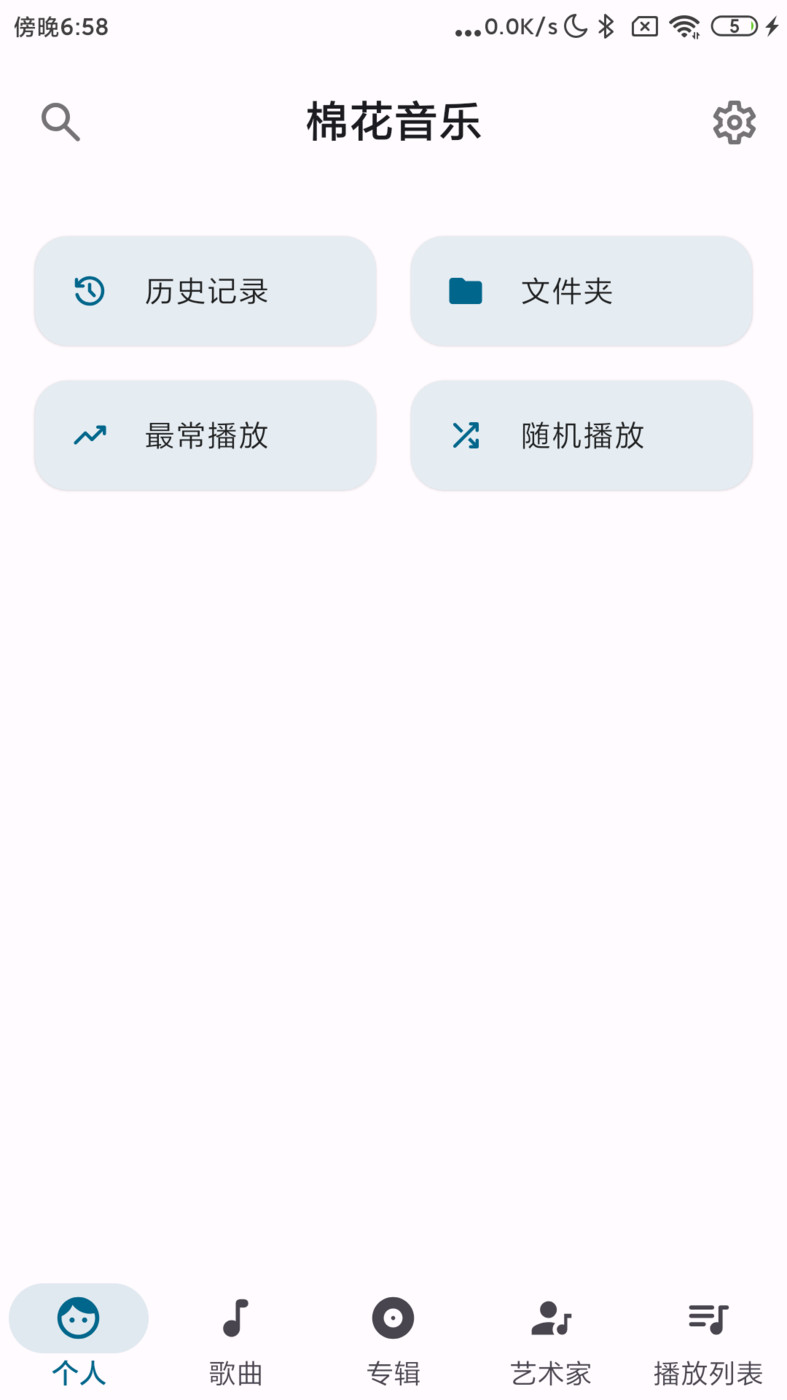The image size is (787, 1400).
Task: Tap the Bluetooth icon in status bar
Action: click(x=607, y=26)
